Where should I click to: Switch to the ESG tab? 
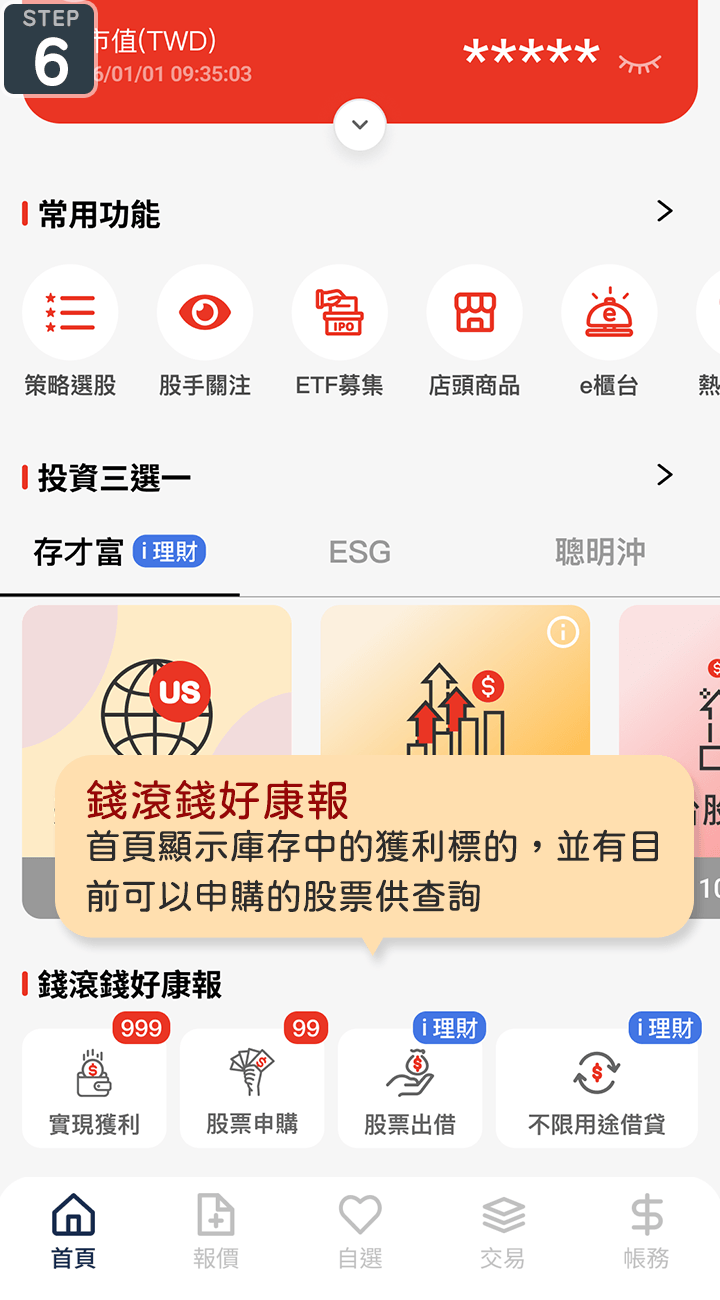(360, 552)
